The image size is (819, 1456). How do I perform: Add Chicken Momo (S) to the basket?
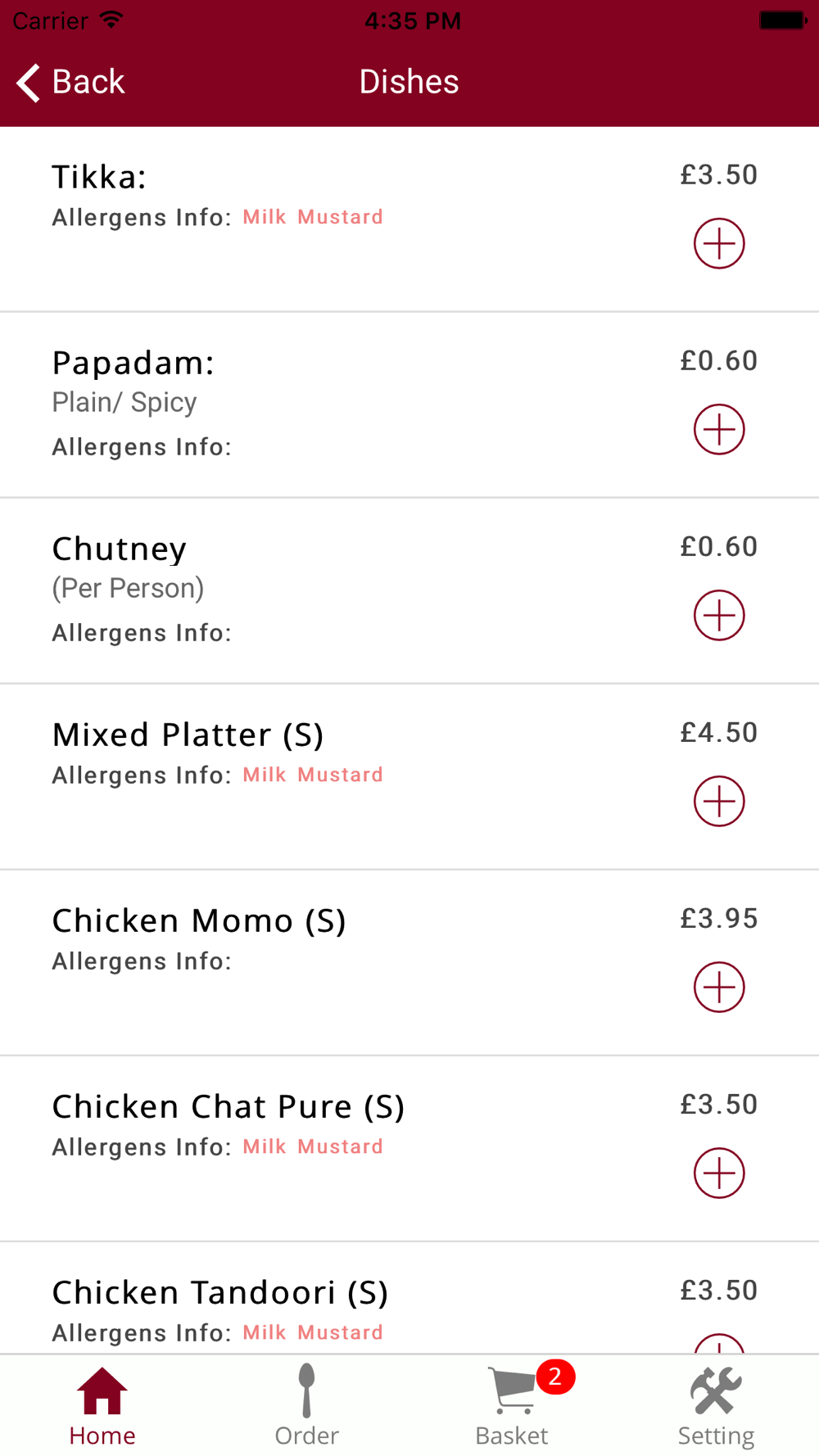pyautogui.click(x=719, y=987)
